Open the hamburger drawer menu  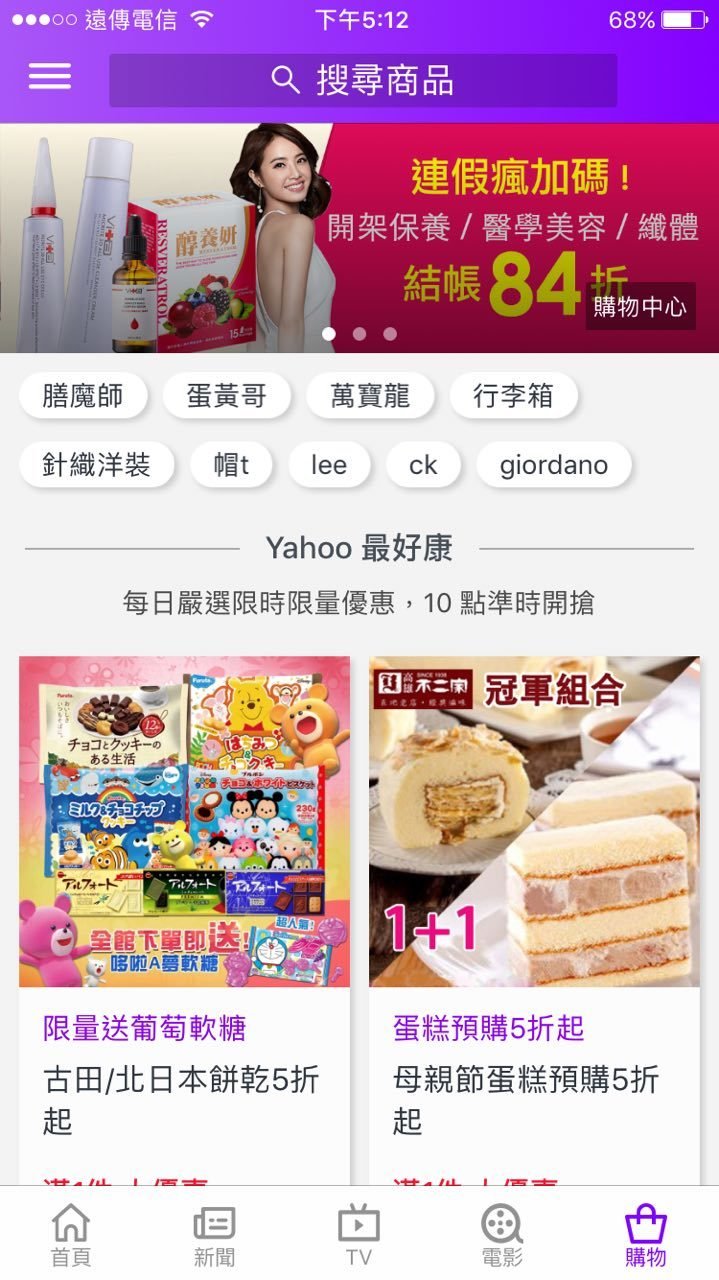pyautogui.click(x=49, y=77)
